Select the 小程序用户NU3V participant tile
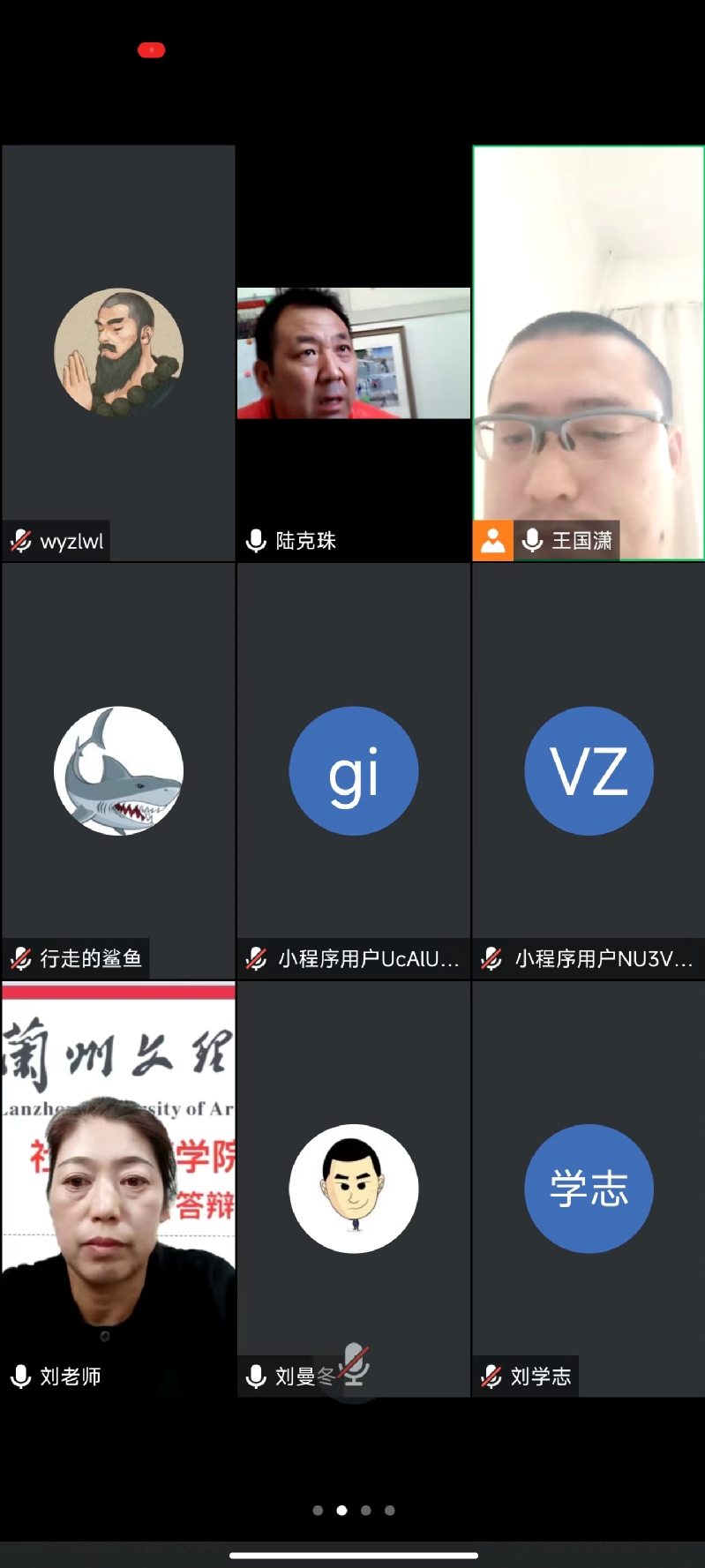 pyautogui.click(x=589, y=770)
